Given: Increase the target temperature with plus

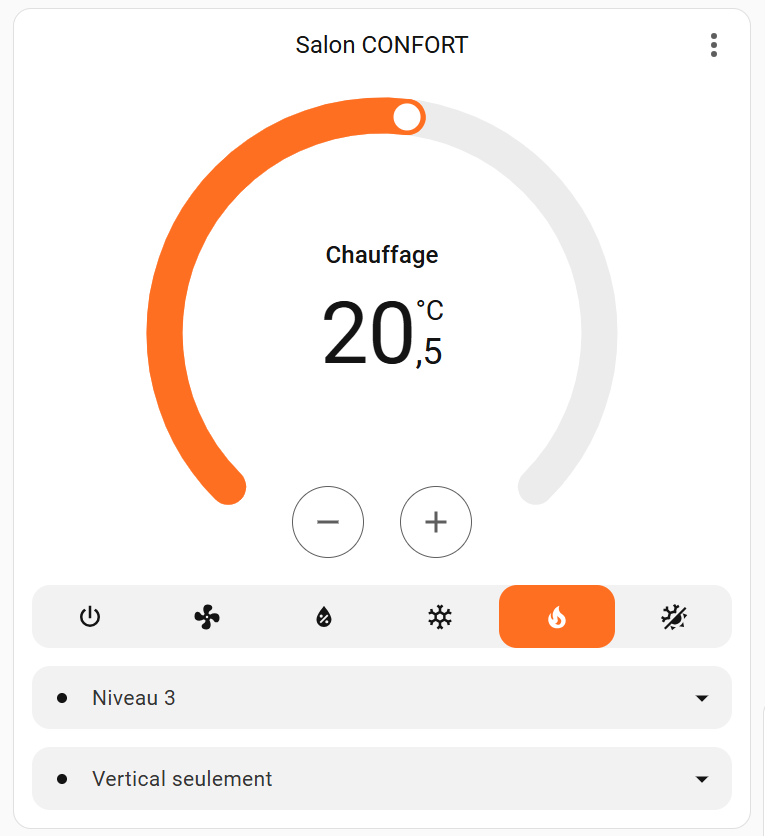Looking at the screenshot, I should (x=436, y=522).
